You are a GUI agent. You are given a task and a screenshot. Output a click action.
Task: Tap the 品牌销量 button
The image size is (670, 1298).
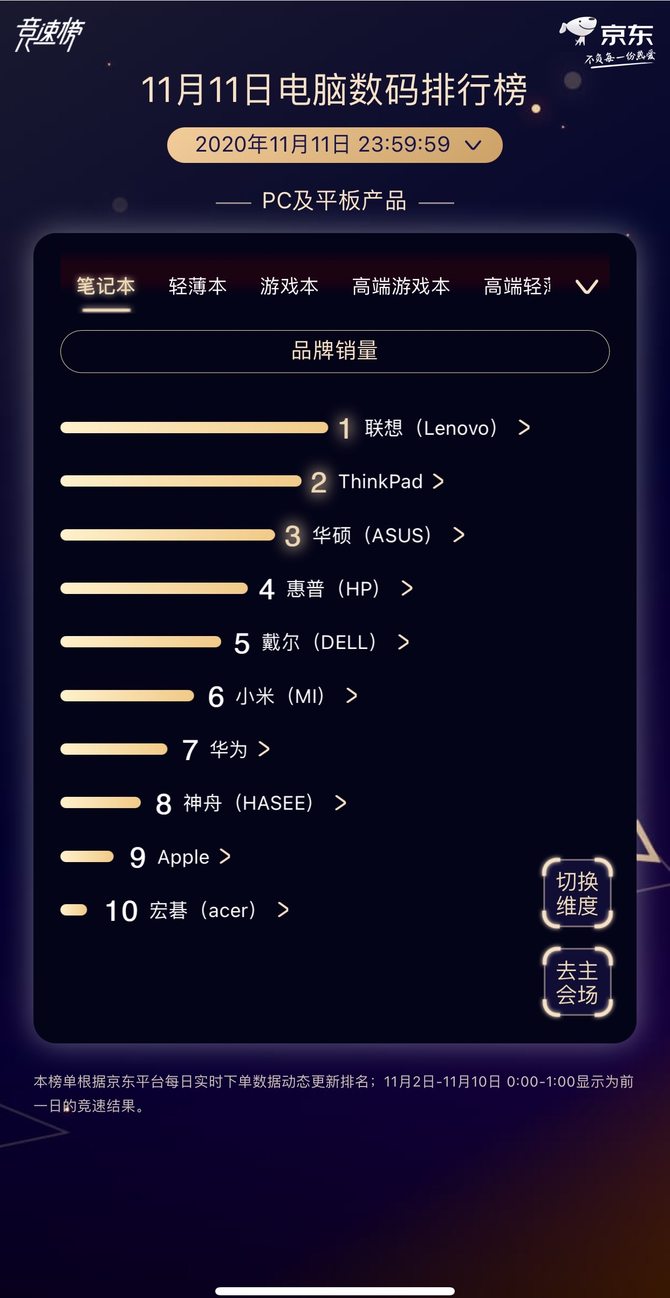335,351
